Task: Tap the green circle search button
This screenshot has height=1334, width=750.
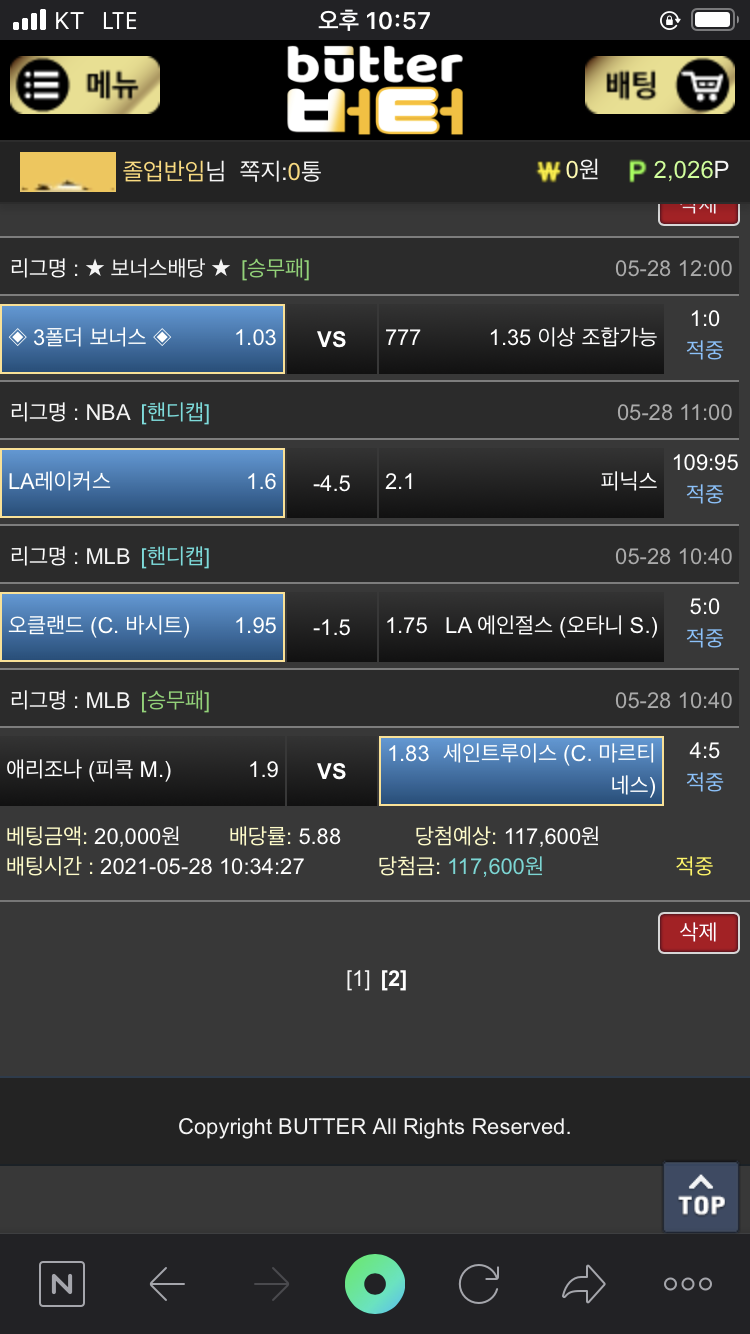Action: 375,1283
